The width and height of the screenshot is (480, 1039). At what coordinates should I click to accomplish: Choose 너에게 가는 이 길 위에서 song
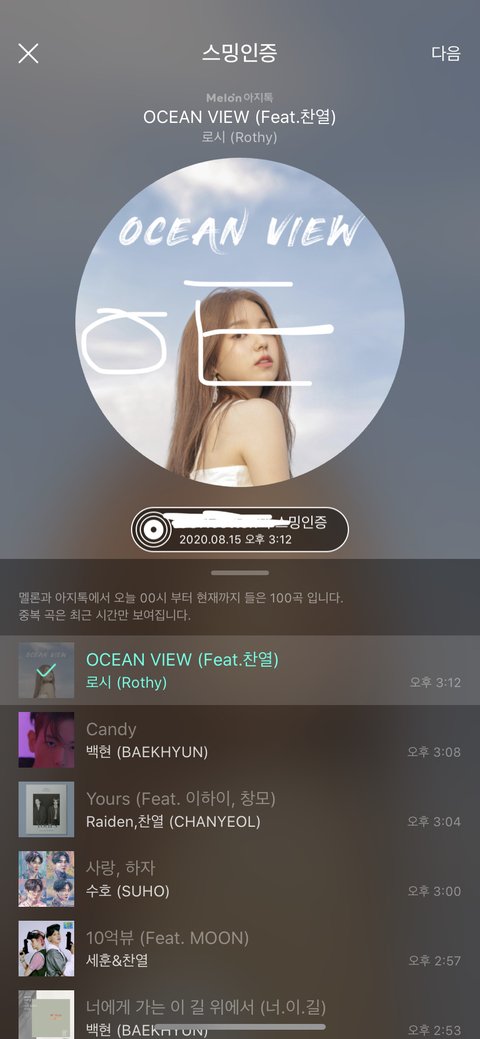coord(240,1012)
